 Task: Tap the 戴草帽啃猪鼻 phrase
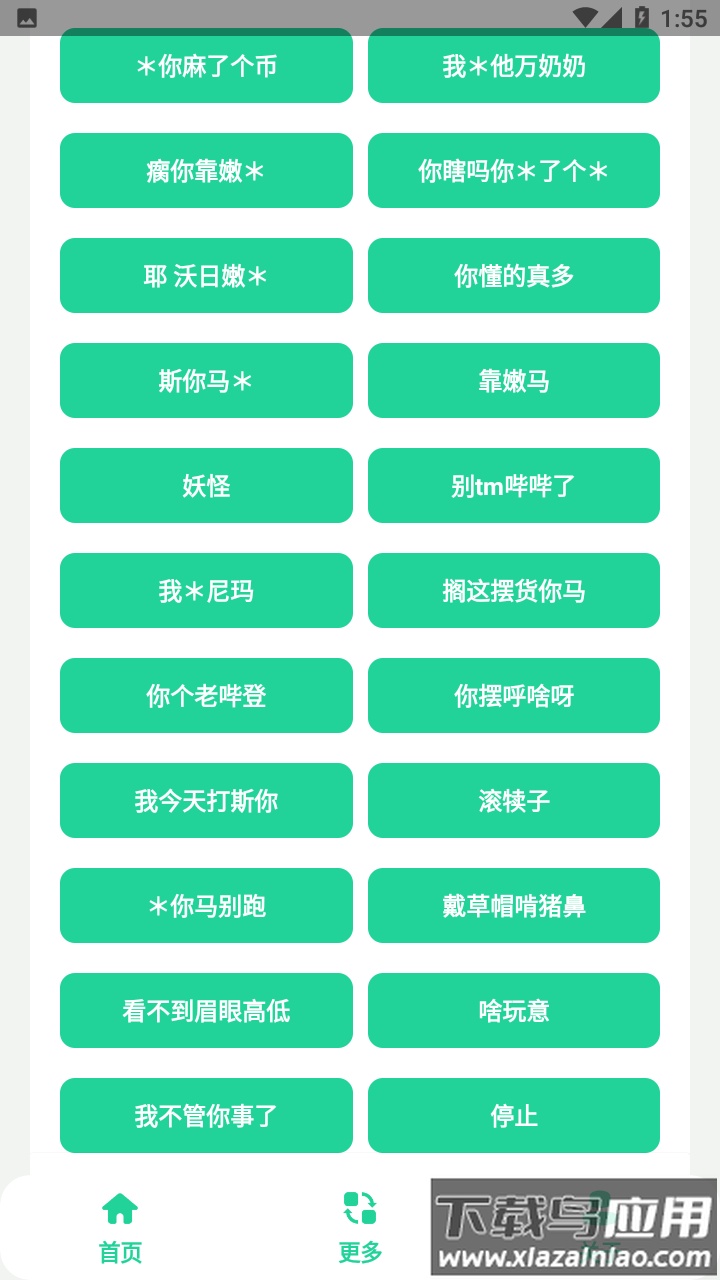[x=514, y=905]
